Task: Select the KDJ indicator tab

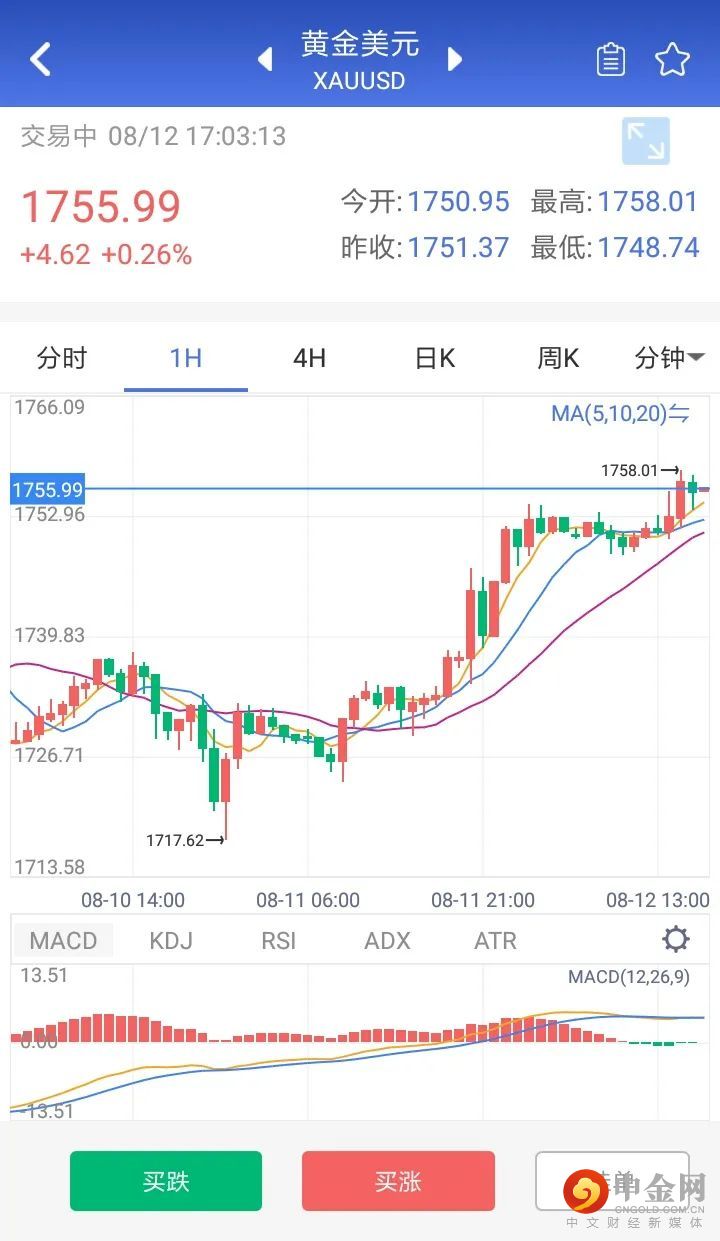Action: click(x=170, y=941)
